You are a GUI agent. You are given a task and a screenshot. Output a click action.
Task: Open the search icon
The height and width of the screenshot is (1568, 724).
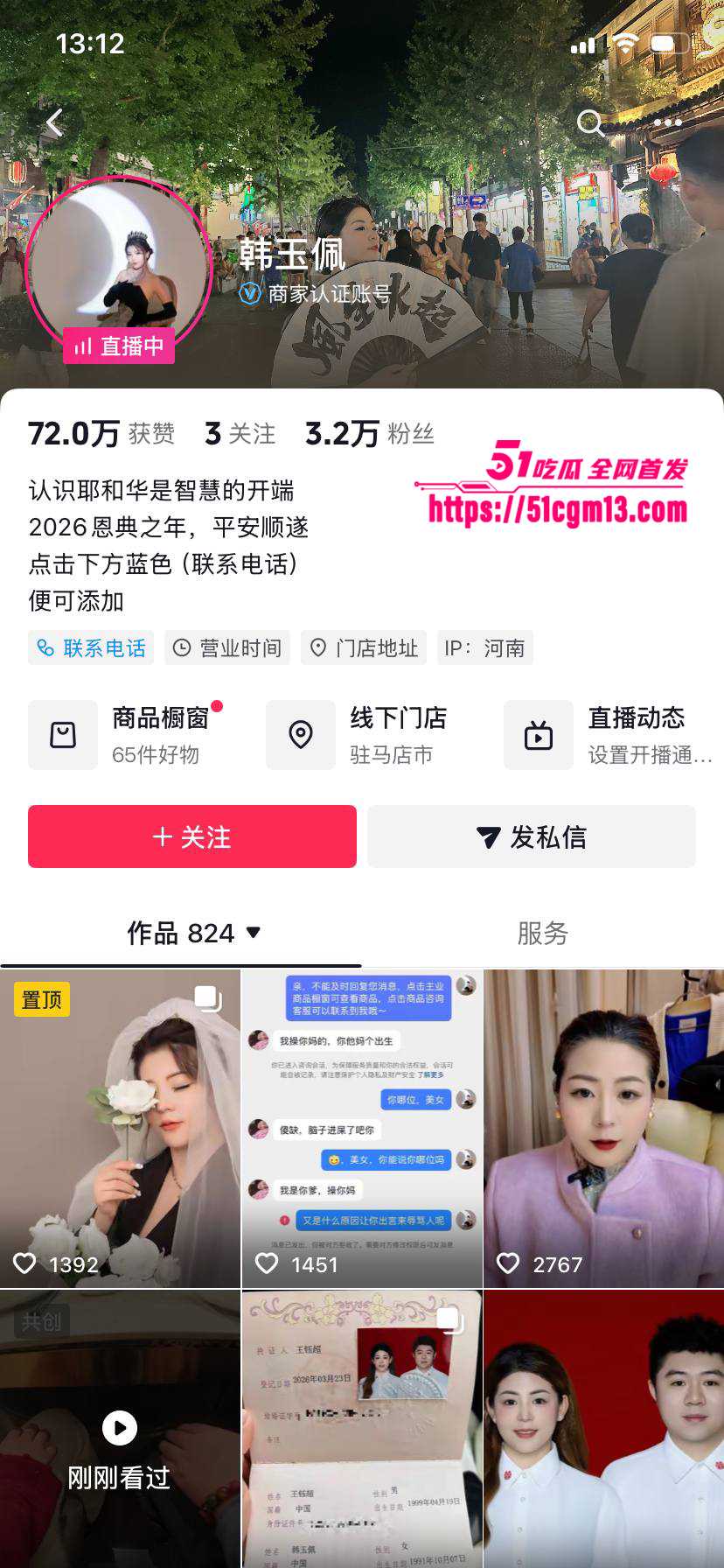591,122
